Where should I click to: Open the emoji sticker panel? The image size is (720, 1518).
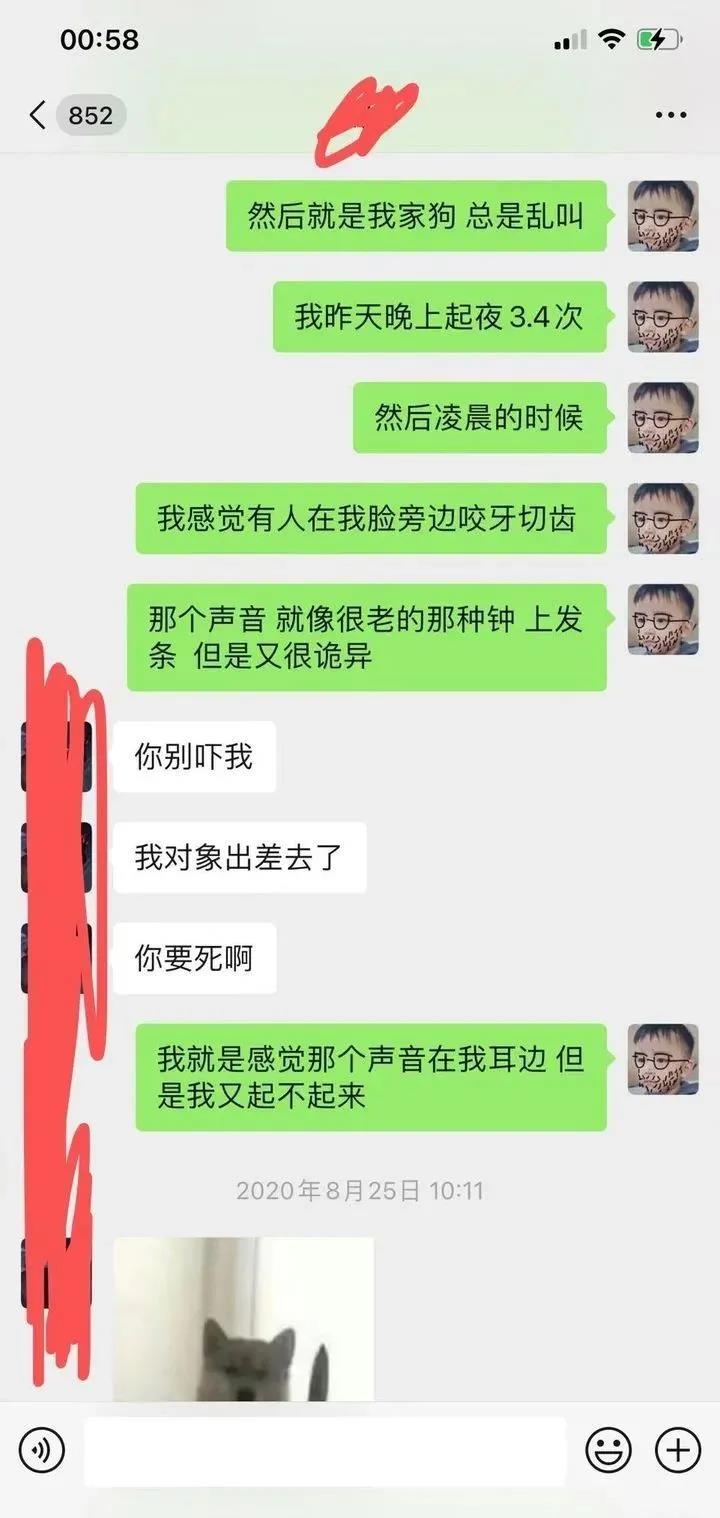(608, 1449)
